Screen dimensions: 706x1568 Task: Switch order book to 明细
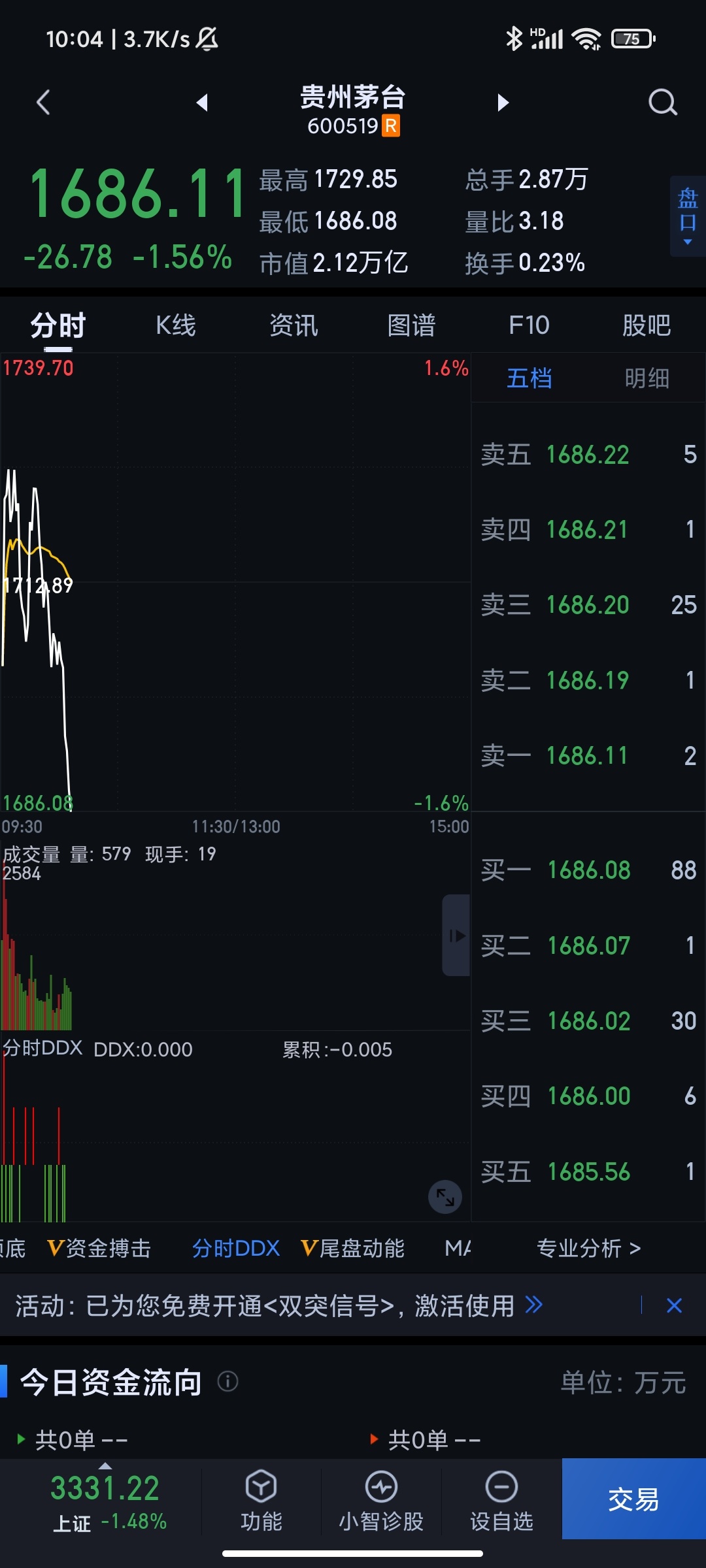point(647,378)
